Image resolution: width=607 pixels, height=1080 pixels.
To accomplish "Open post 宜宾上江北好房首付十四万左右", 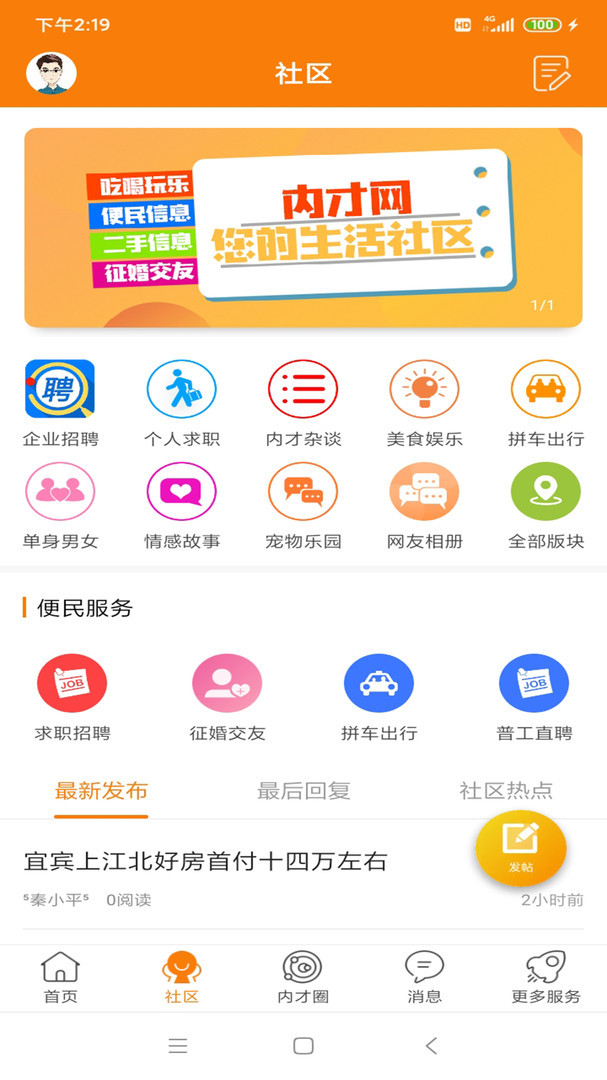I will click(206, 861).
